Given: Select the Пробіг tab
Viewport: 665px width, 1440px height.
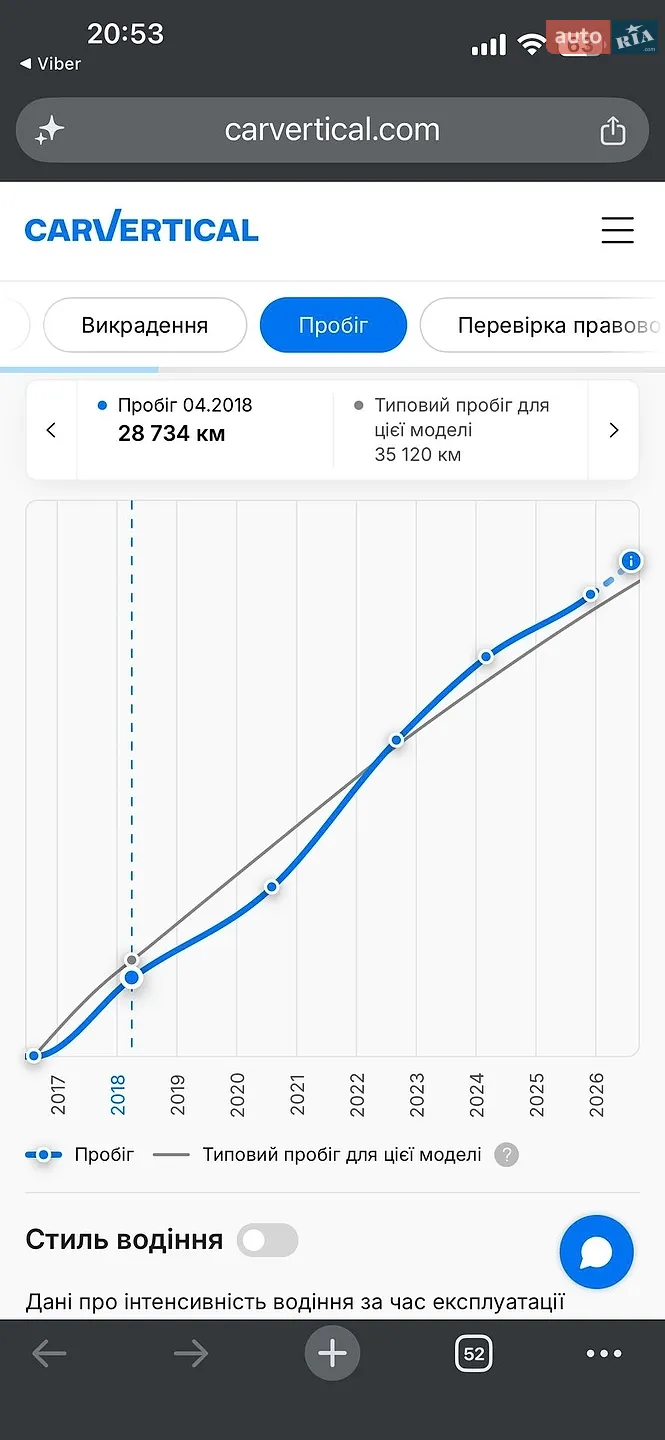Looking at the screenshot, I should [x=333, y=325].
